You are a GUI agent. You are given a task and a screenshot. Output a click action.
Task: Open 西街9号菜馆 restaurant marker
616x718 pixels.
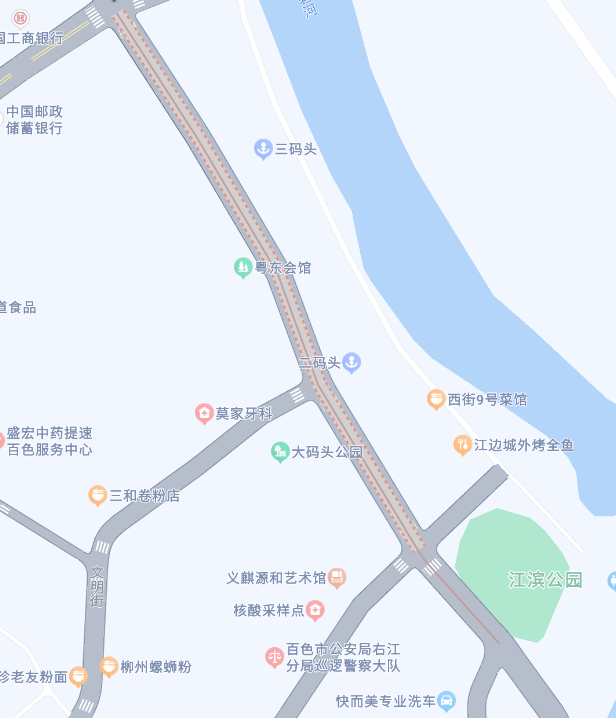click(436, 399)
